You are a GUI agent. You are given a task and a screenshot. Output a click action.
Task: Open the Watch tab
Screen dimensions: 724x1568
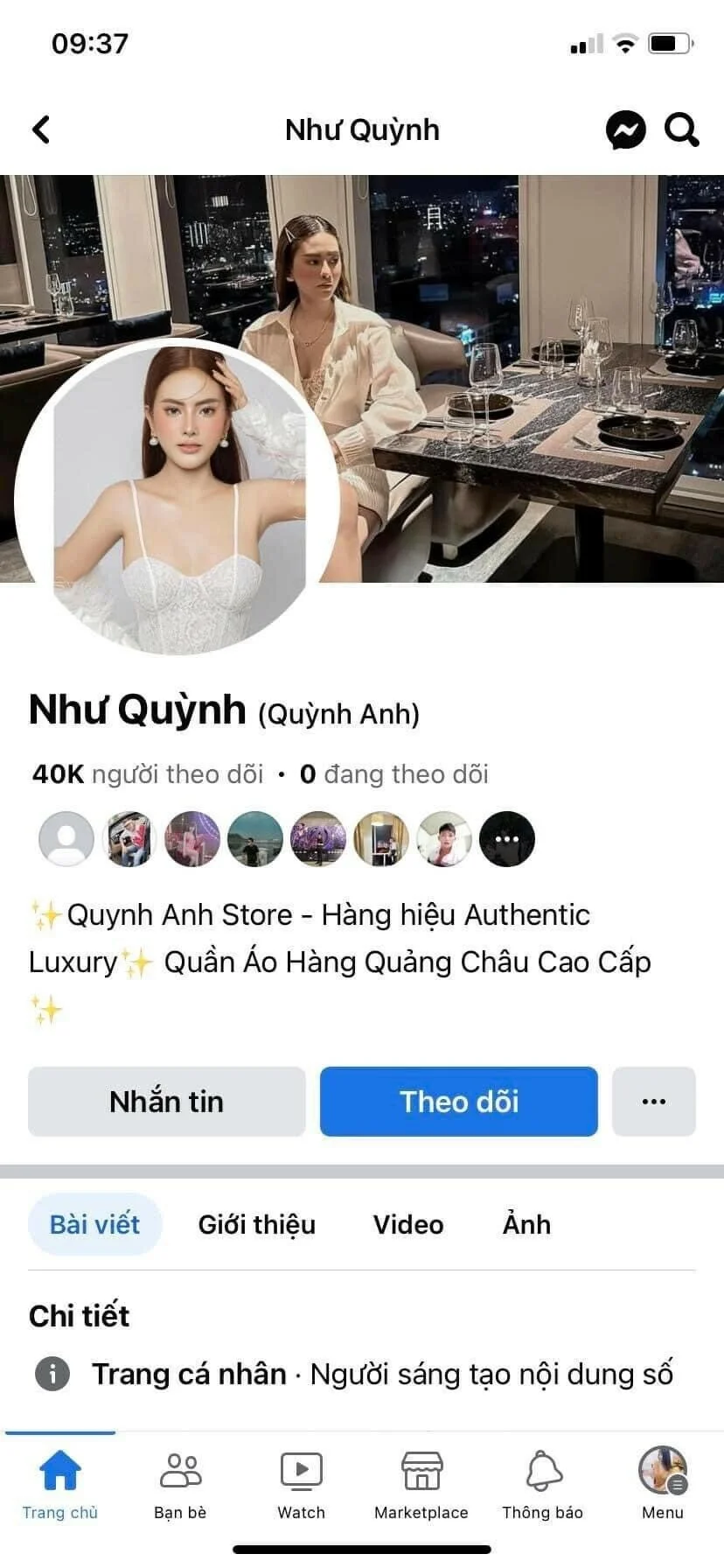(301, 1483)
